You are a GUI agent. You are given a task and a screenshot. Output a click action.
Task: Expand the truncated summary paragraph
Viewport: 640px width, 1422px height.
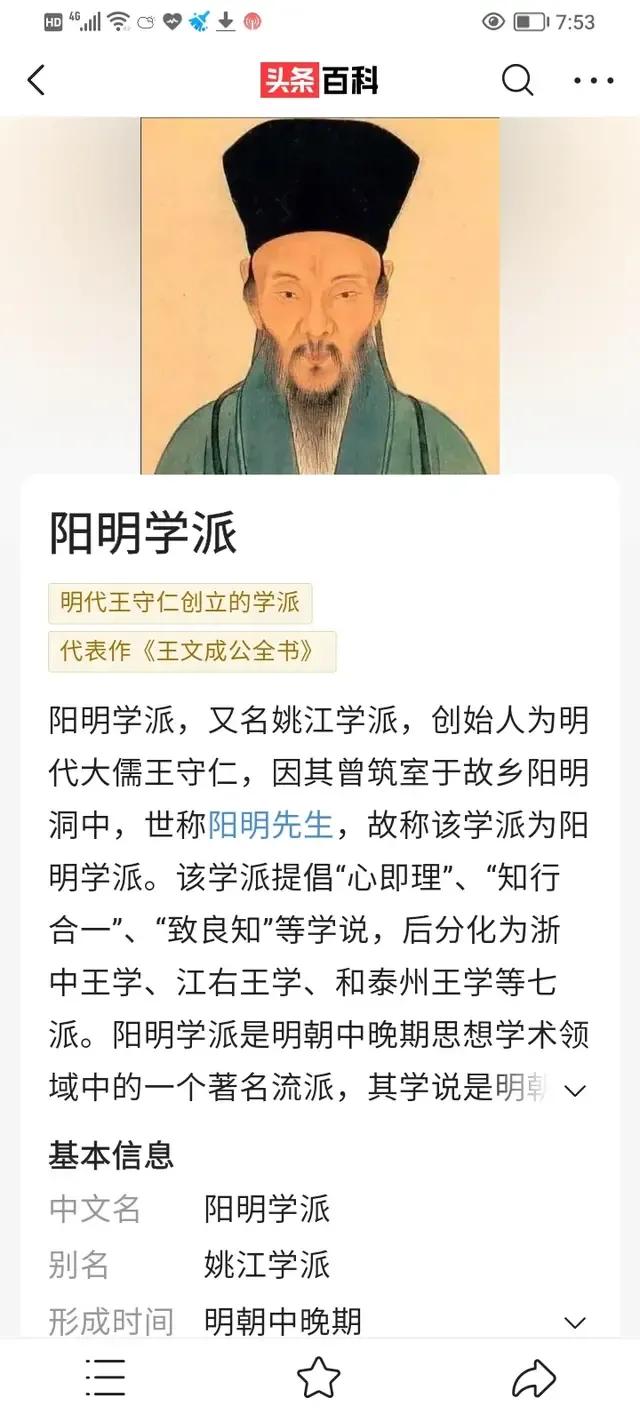[x=575, y=1090]
